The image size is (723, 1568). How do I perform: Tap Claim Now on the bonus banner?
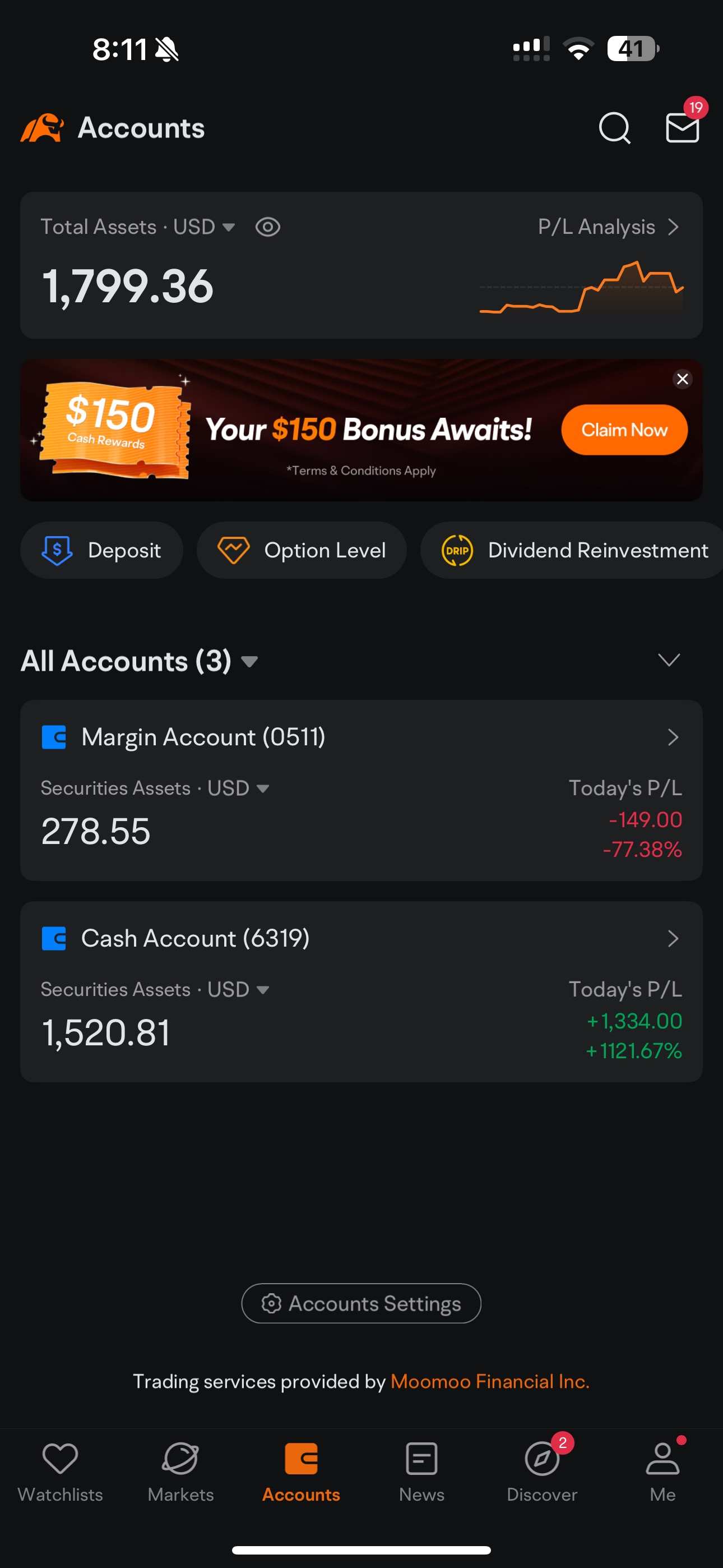[x=624, y=430]
